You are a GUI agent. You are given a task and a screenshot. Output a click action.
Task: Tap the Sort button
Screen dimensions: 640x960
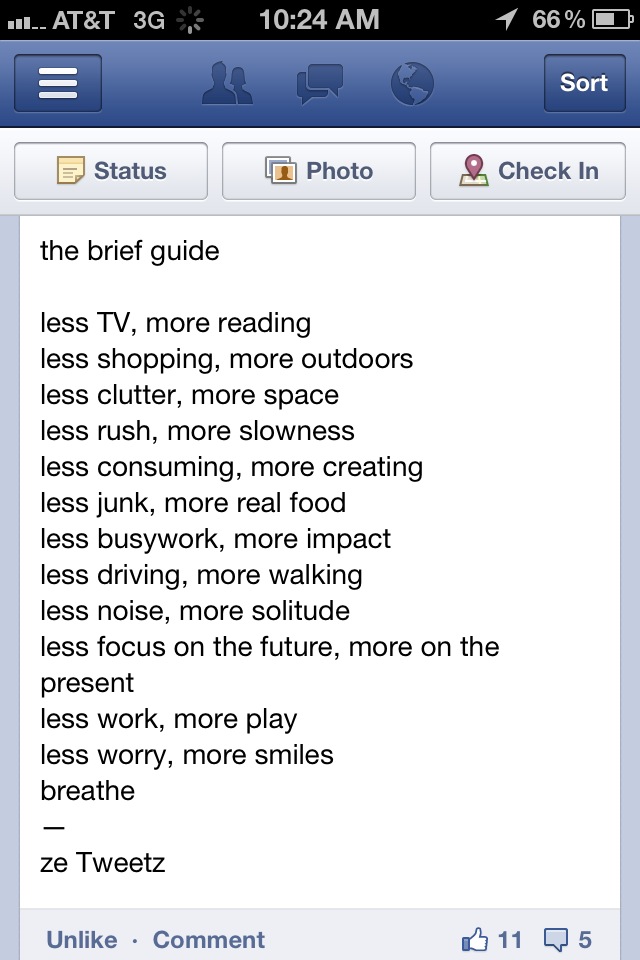583,83
